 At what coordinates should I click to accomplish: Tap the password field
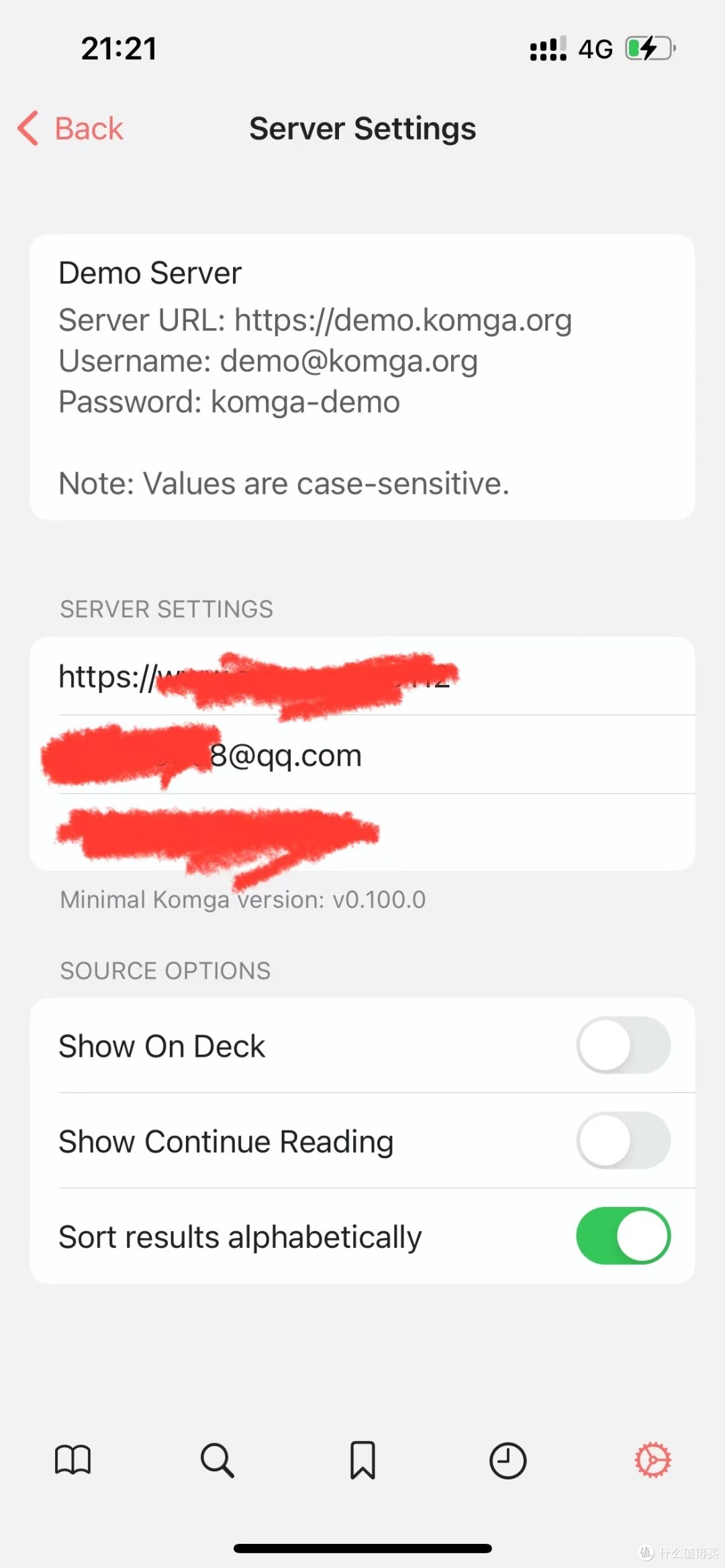pos(362,833)
